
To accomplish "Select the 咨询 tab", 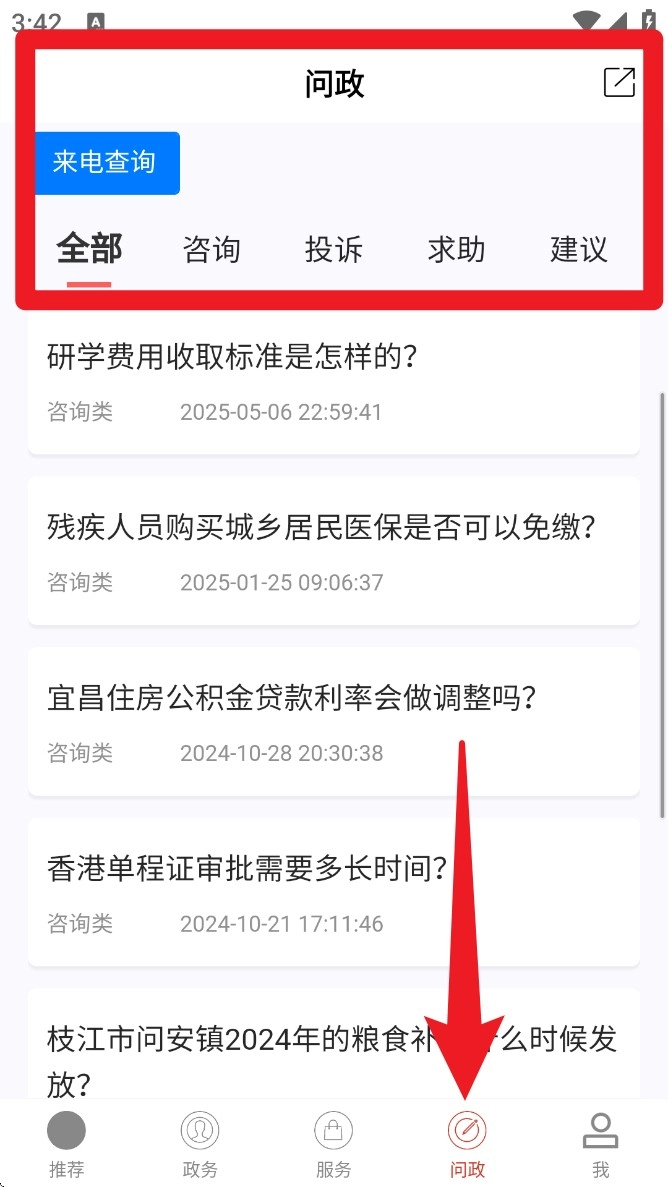I will (x=212, y=249).
